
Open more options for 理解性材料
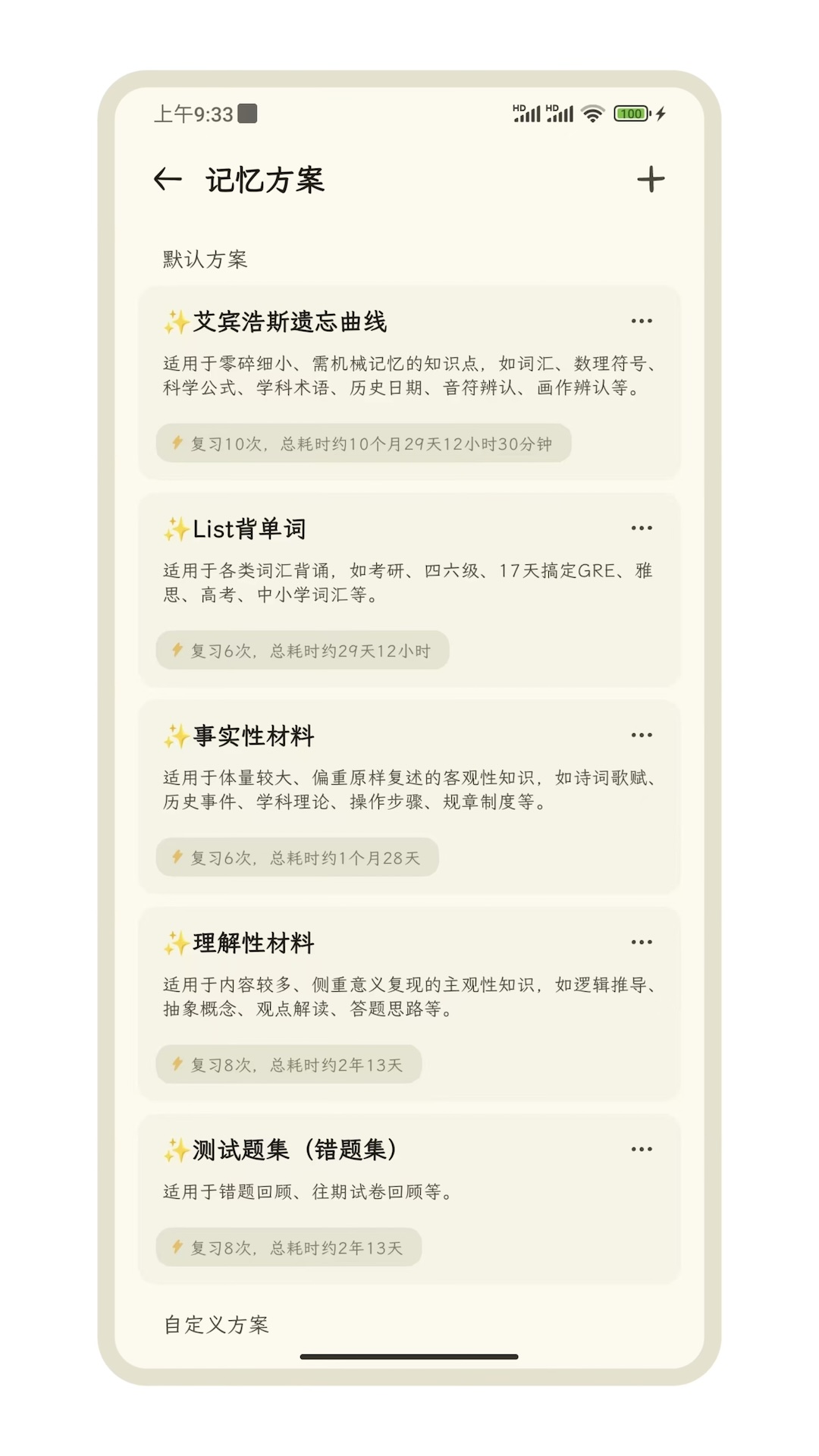click(642, 943)
